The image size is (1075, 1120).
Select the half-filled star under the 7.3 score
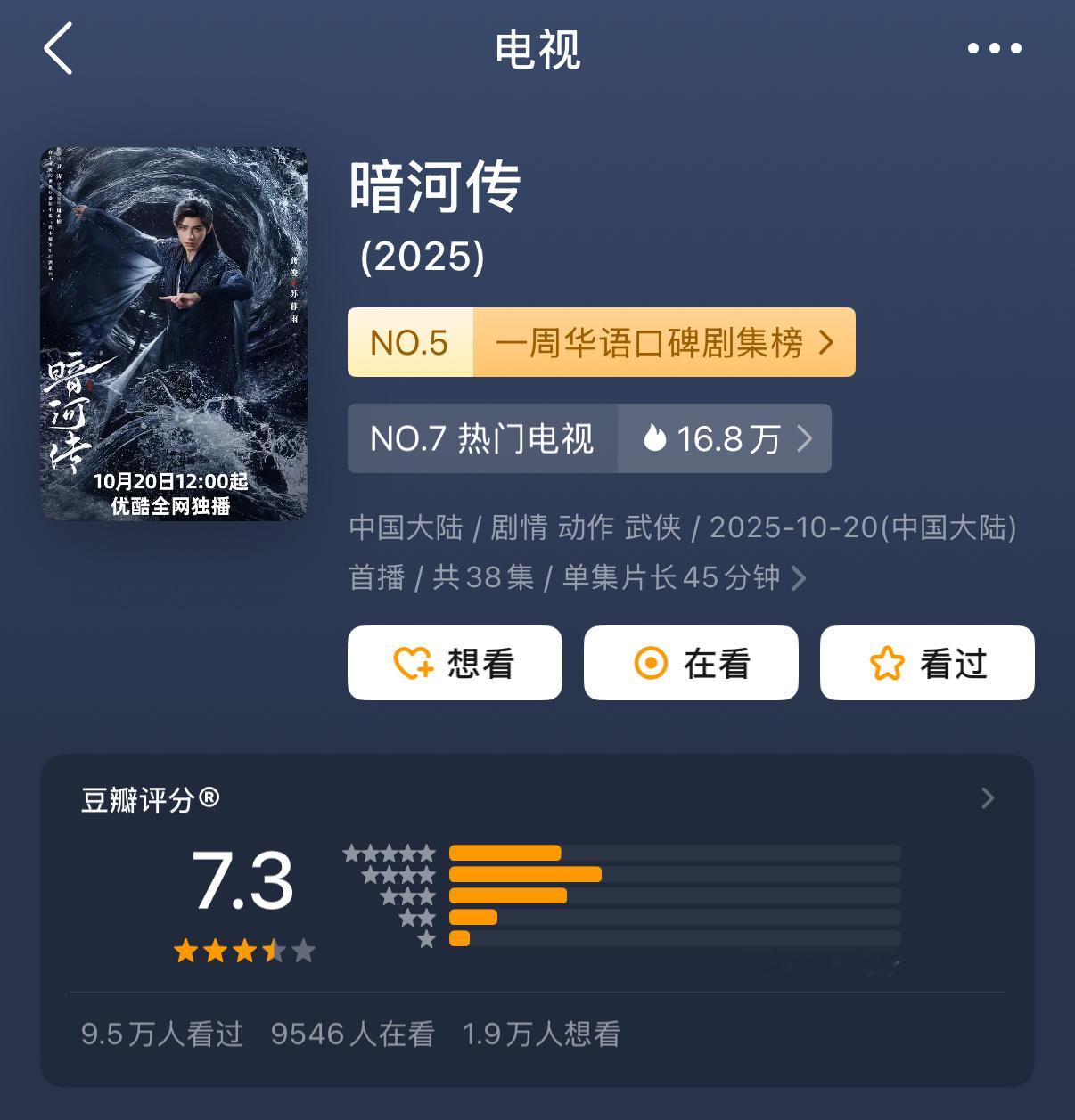coord(273,951)
